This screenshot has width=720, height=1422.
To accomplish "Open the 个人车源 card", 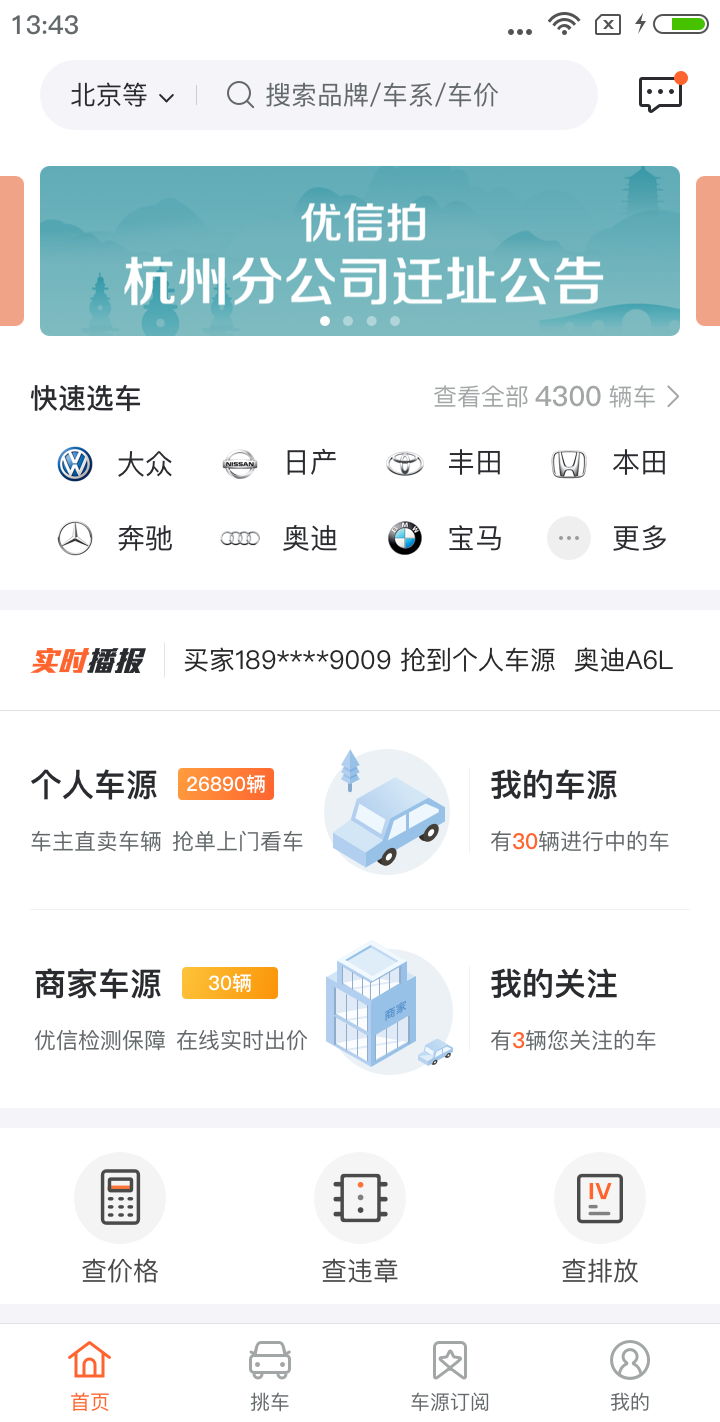I will pyautogui.click(x=240, y=810).
